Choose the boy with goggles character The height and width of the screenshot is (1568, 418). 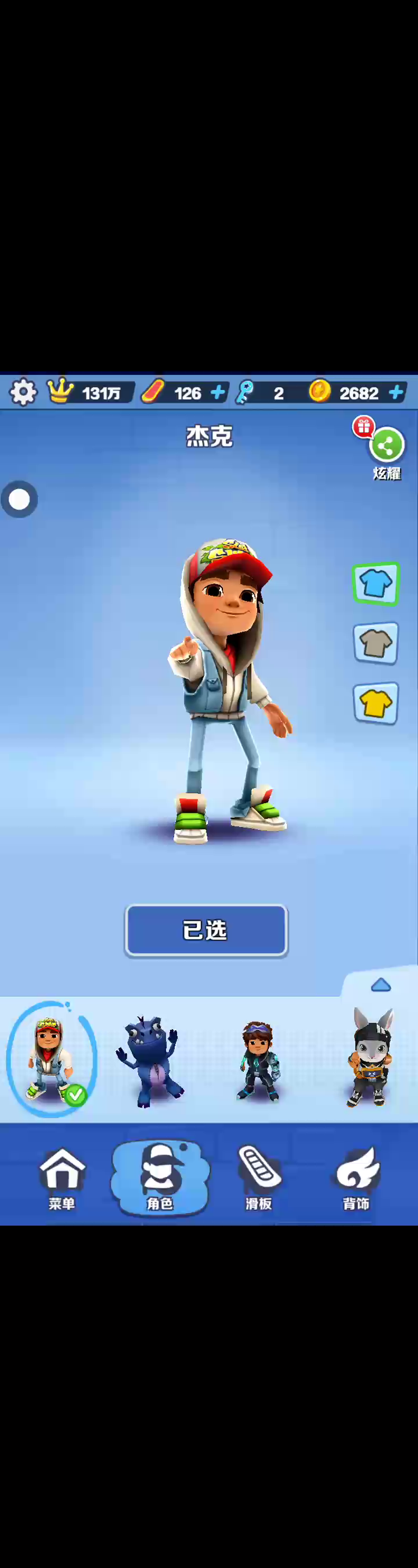point(258,1060)
